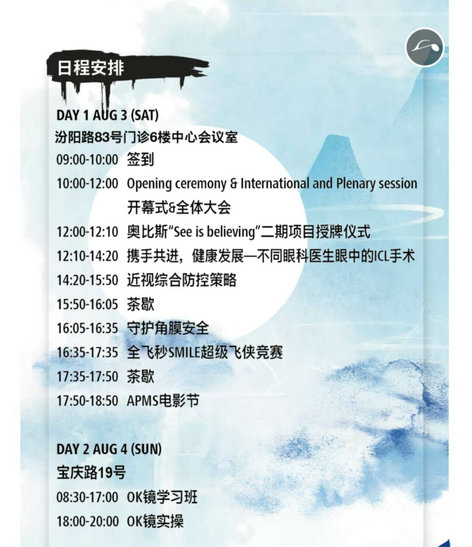Toggle the background music note icon
This screenshot has width=472, height=547.
click(425, 47)
